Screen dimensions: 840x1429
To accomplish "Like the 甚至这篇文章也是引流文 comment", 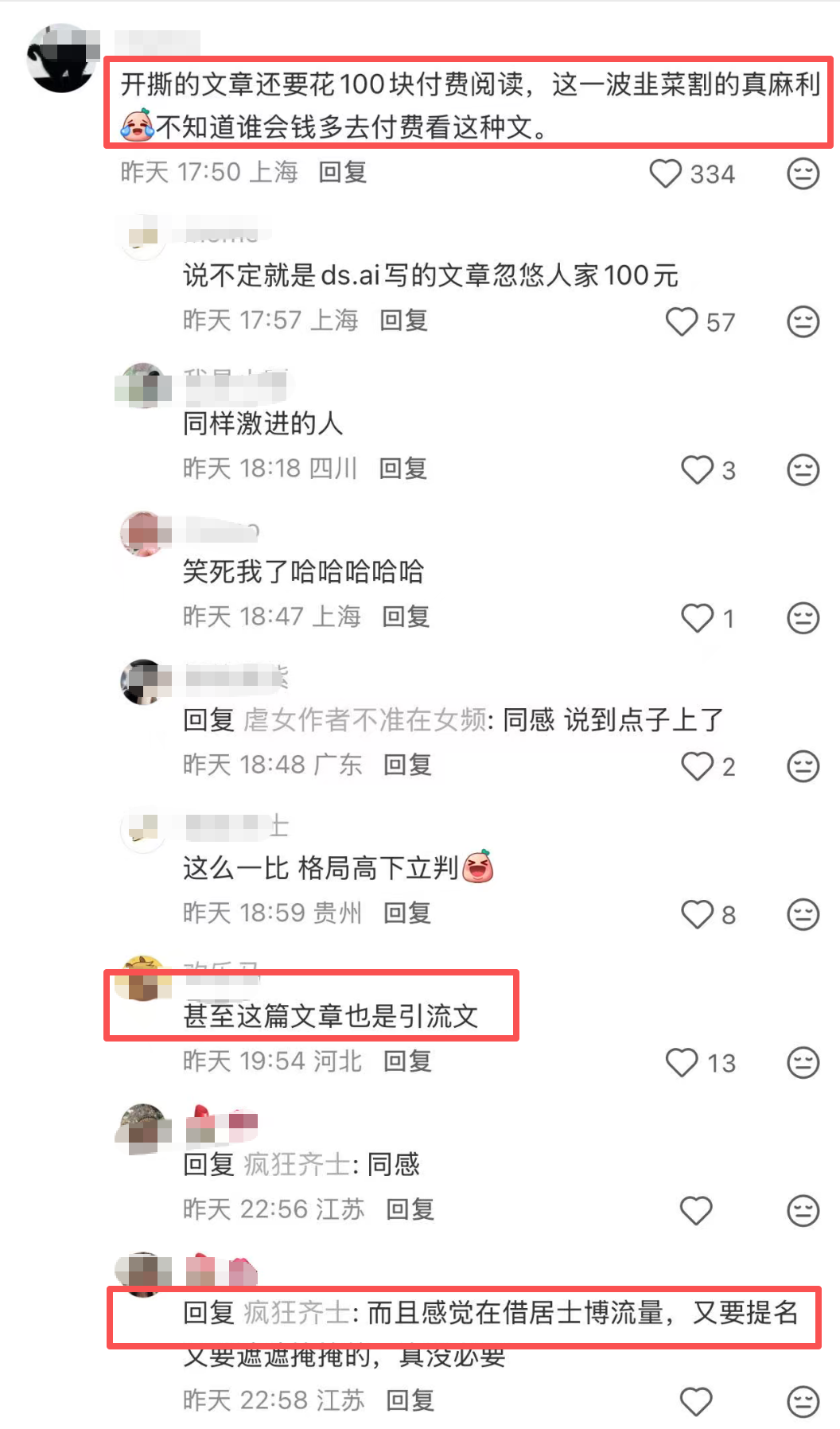I will (682, 1062).
